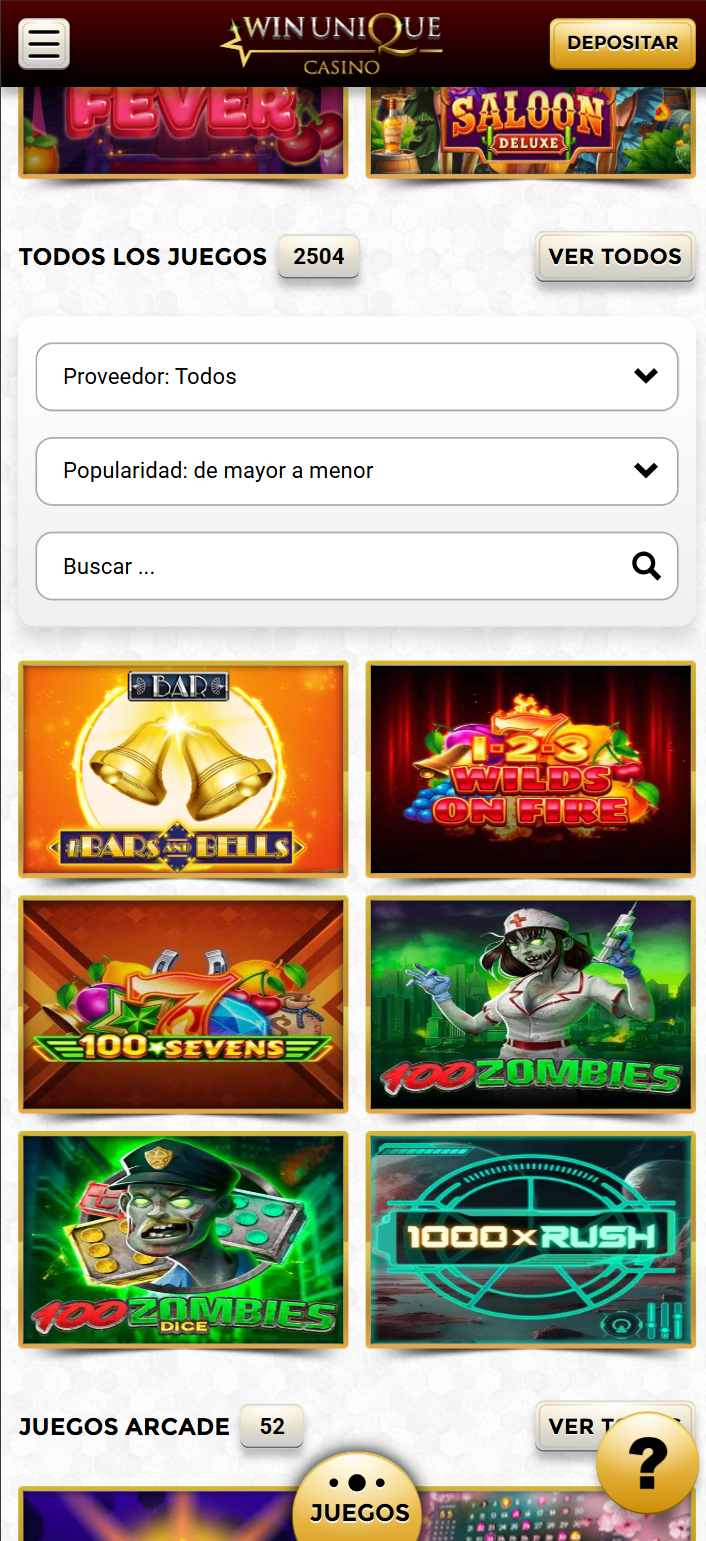Open the Saloon Deluxe game tile

point(530,132)
